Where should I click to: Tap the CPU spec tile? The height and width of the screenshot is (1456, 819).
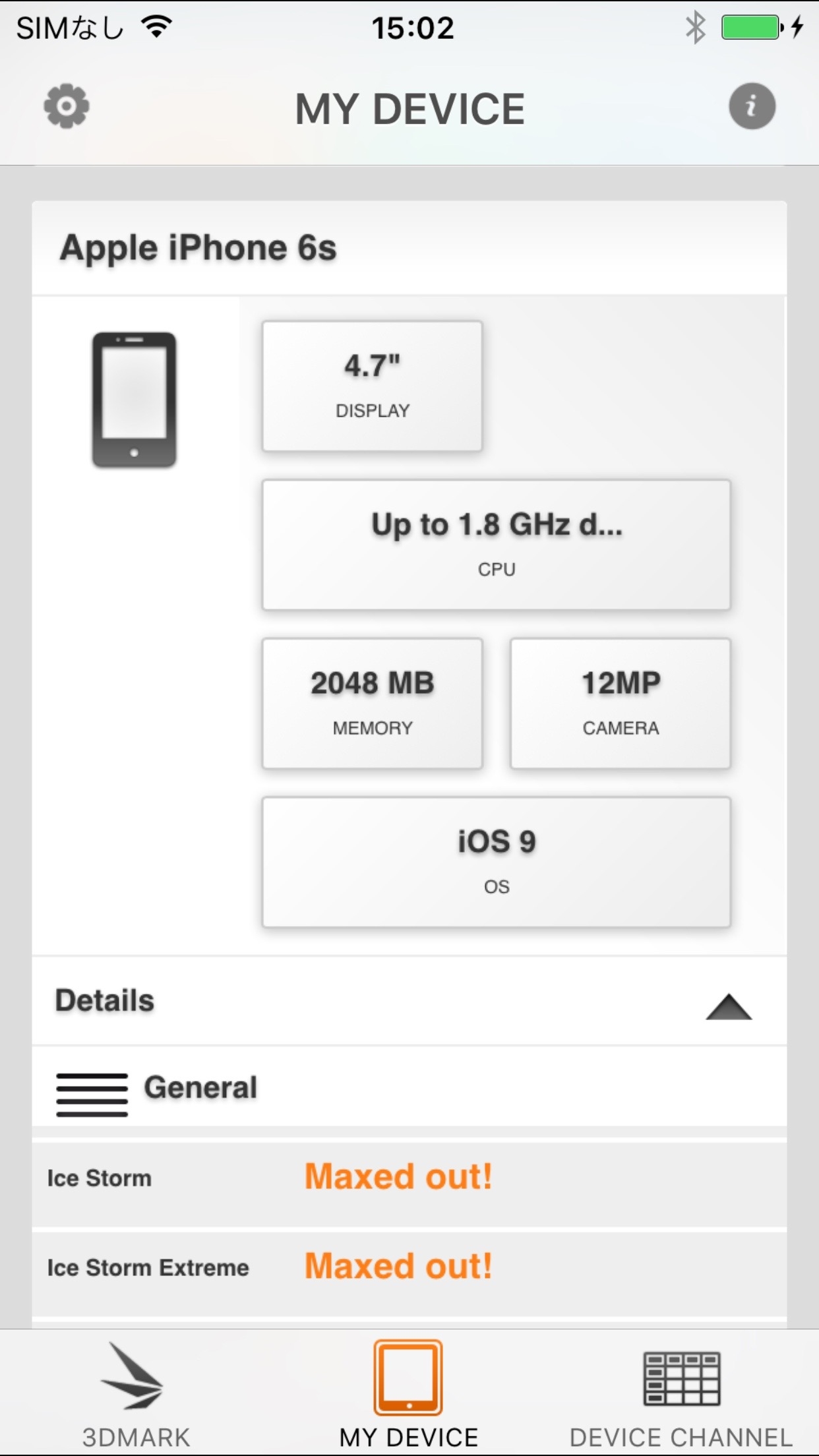click(496, 545)
